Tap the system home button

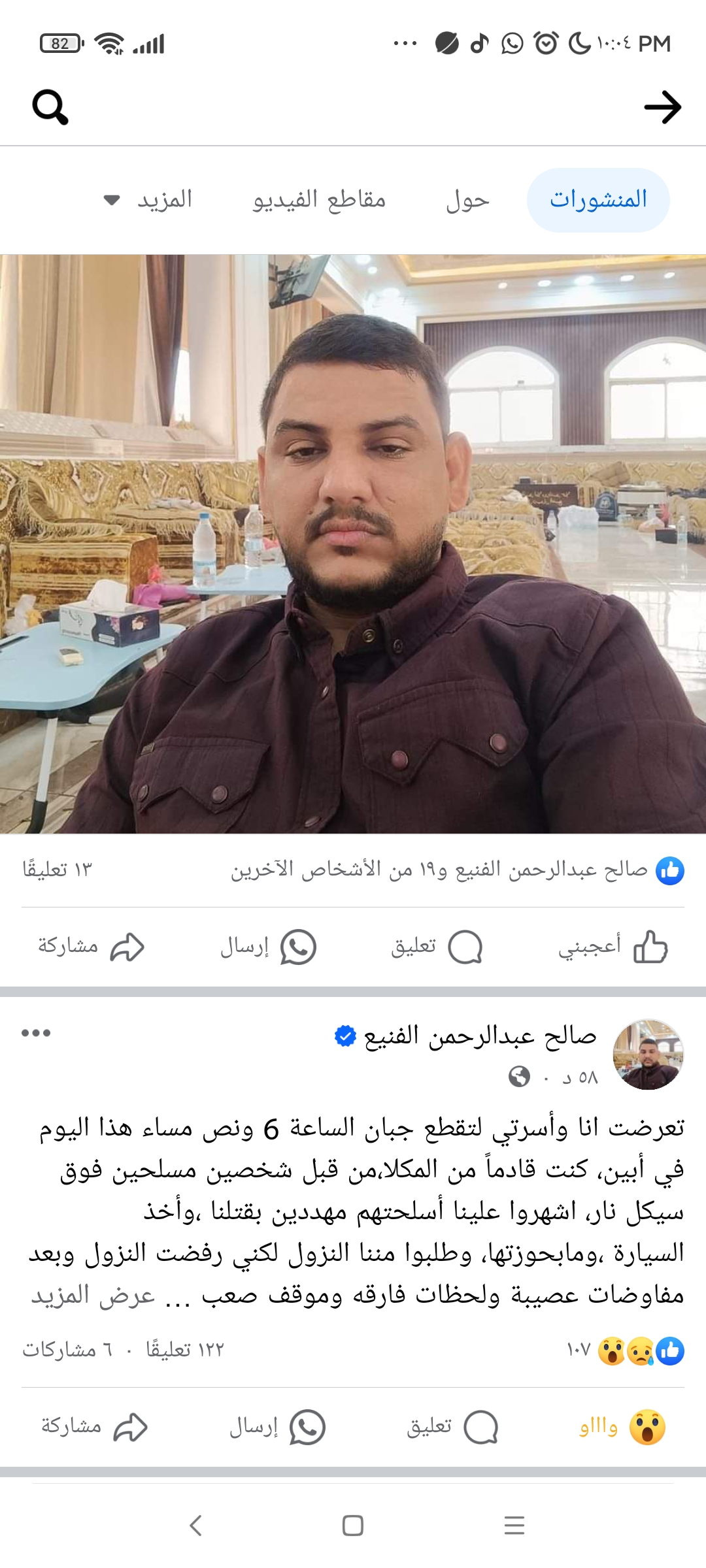click(x=353, y=1526)
